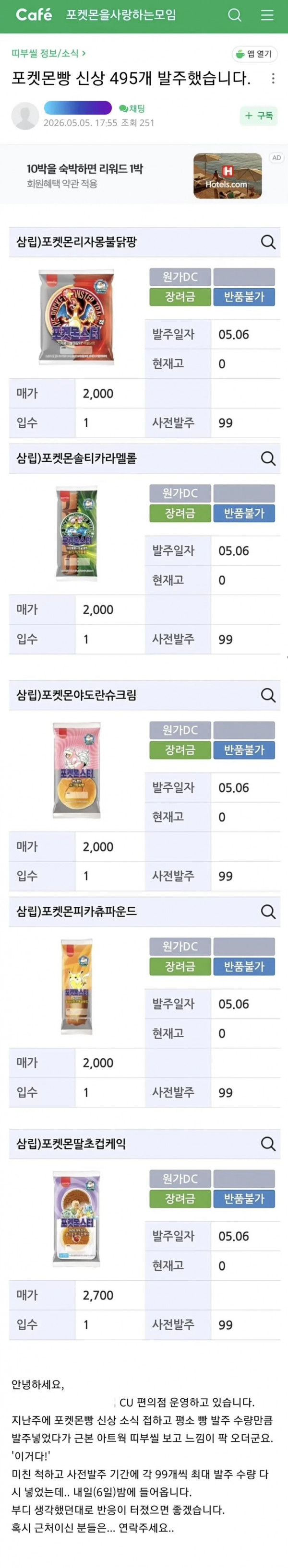288x1568 pixels.
Task: Open the post's three-dot overflow menu
Action: click(273, 79)
